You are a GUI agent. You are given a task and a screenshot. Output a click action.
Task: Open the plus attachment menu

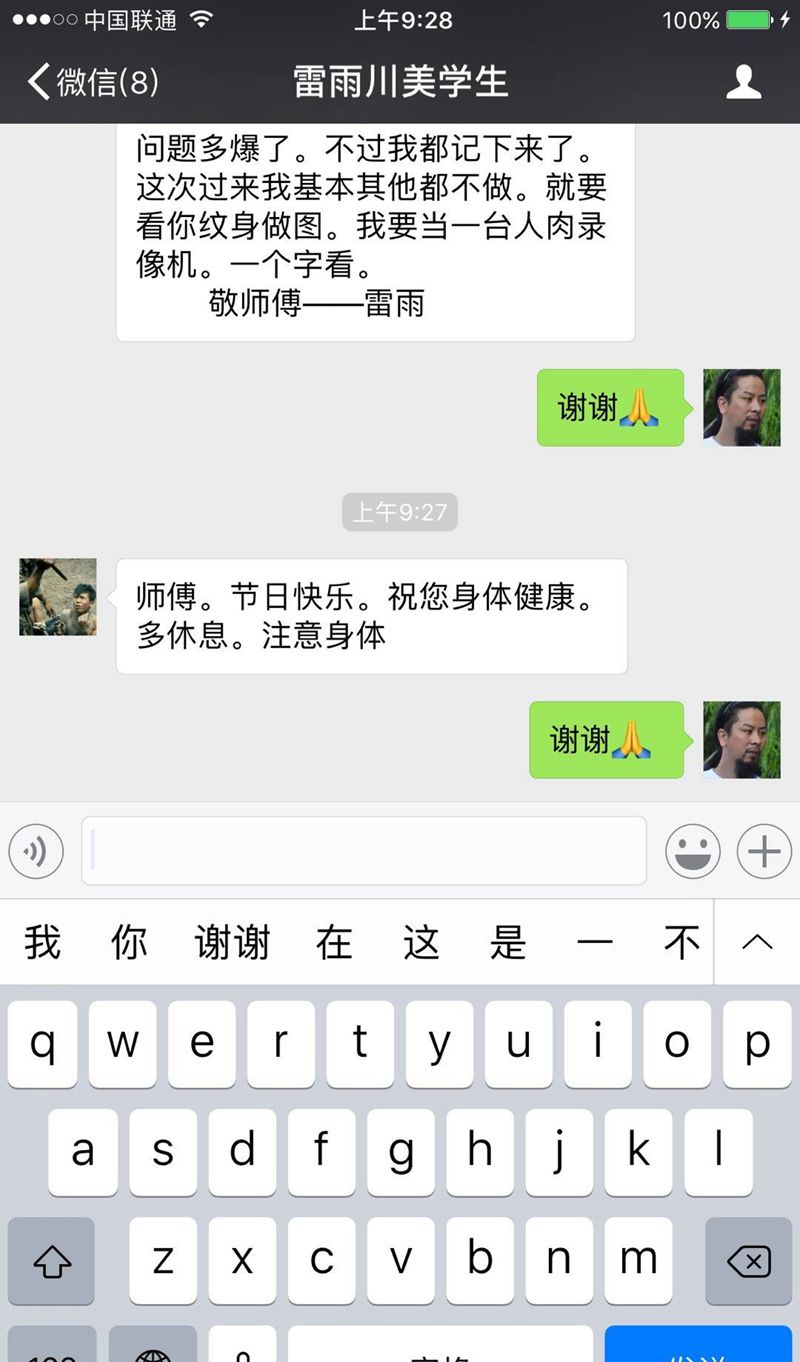764,852
